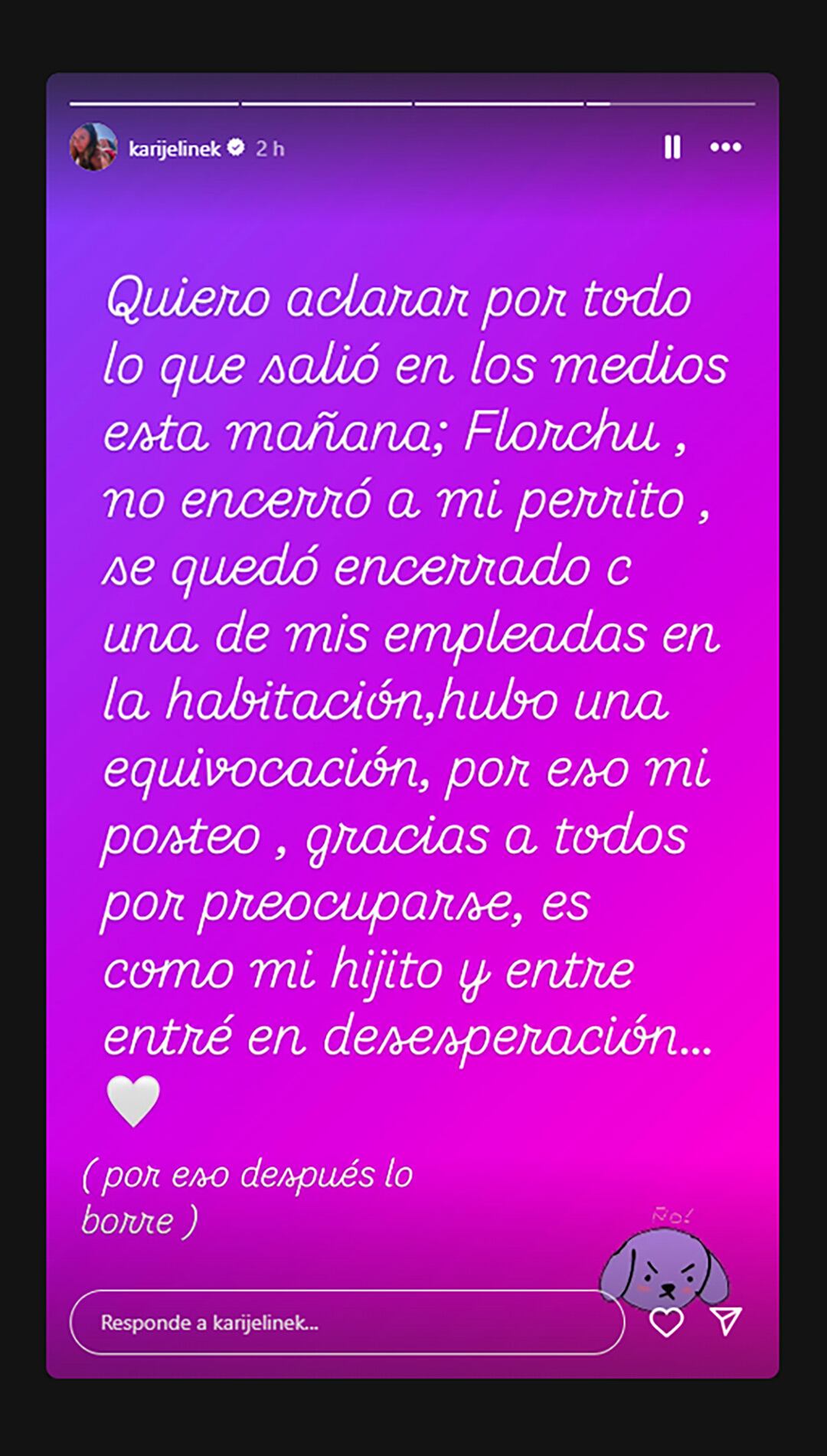Viewport: 827px width, 1456px height.
Task: Tap the karijelinek username
Action: tap(175, 149)
